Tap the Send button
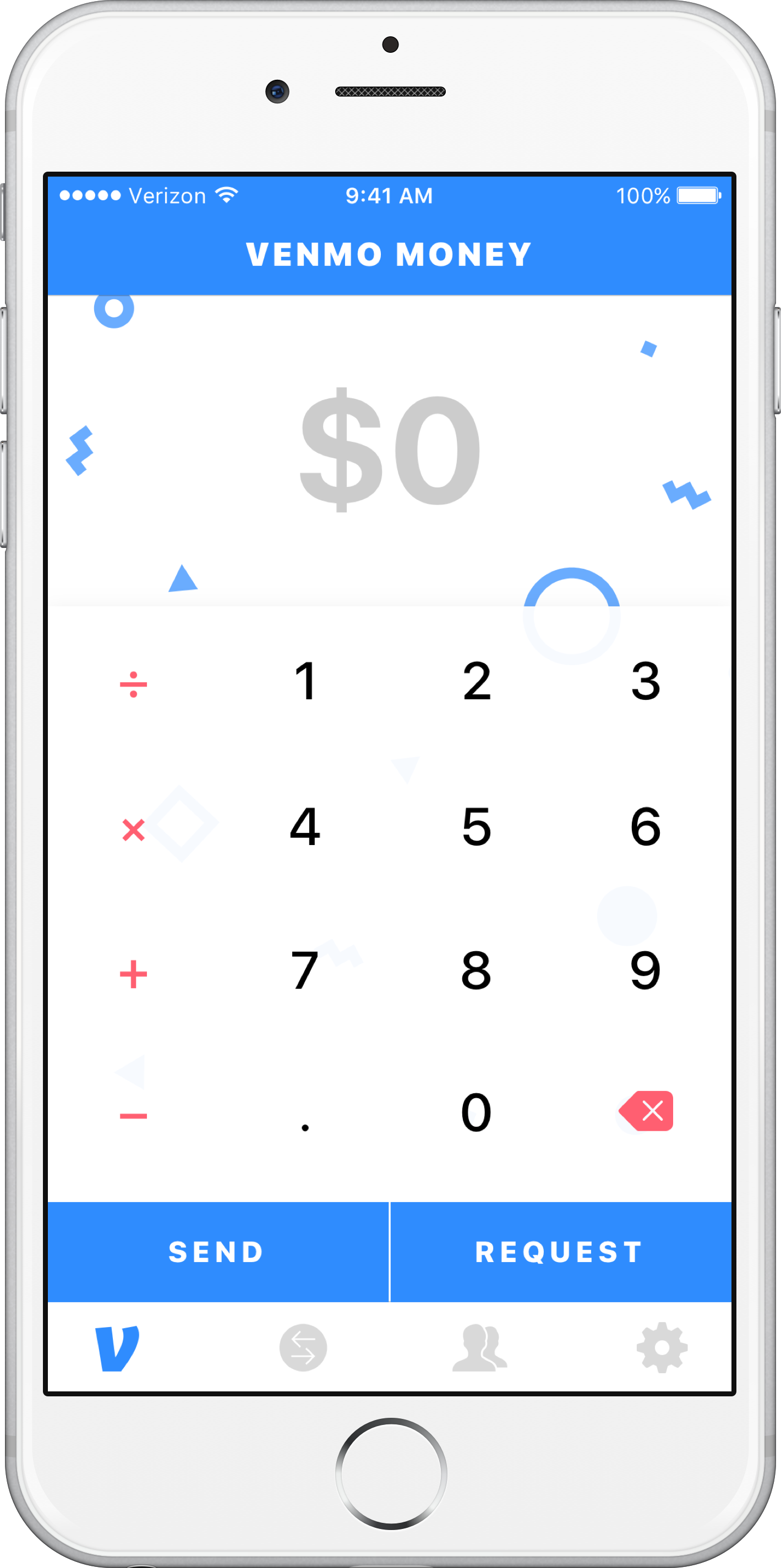This screenshot has width=781, height=1568. click(x=218, y=1252)
